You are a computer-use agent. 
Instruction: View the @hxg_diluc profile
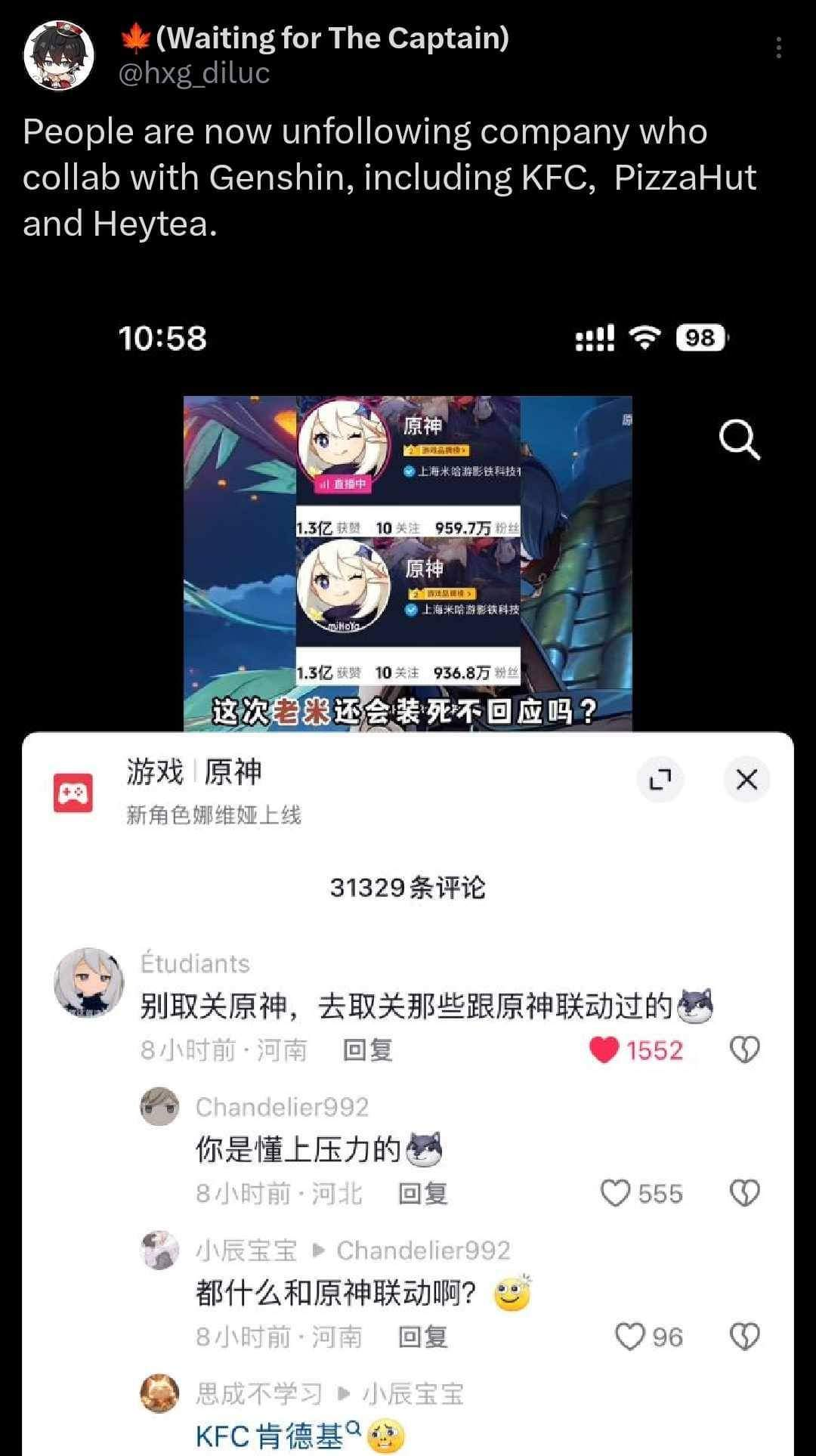pyautogui.click(x=195, y=73)
